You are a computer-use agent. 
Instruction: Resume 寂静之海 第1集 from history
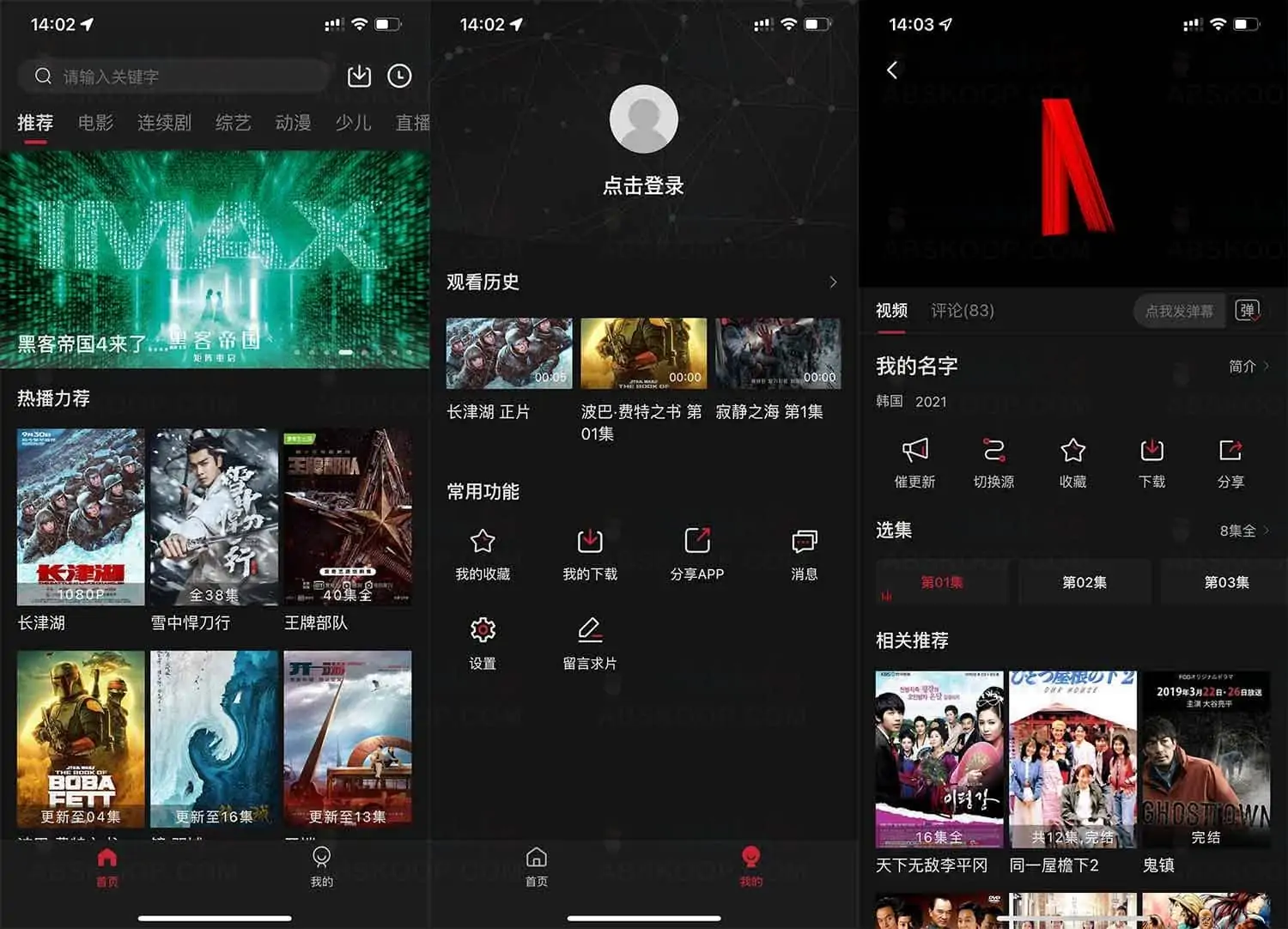pyautogui.click(x=777, y=354)
